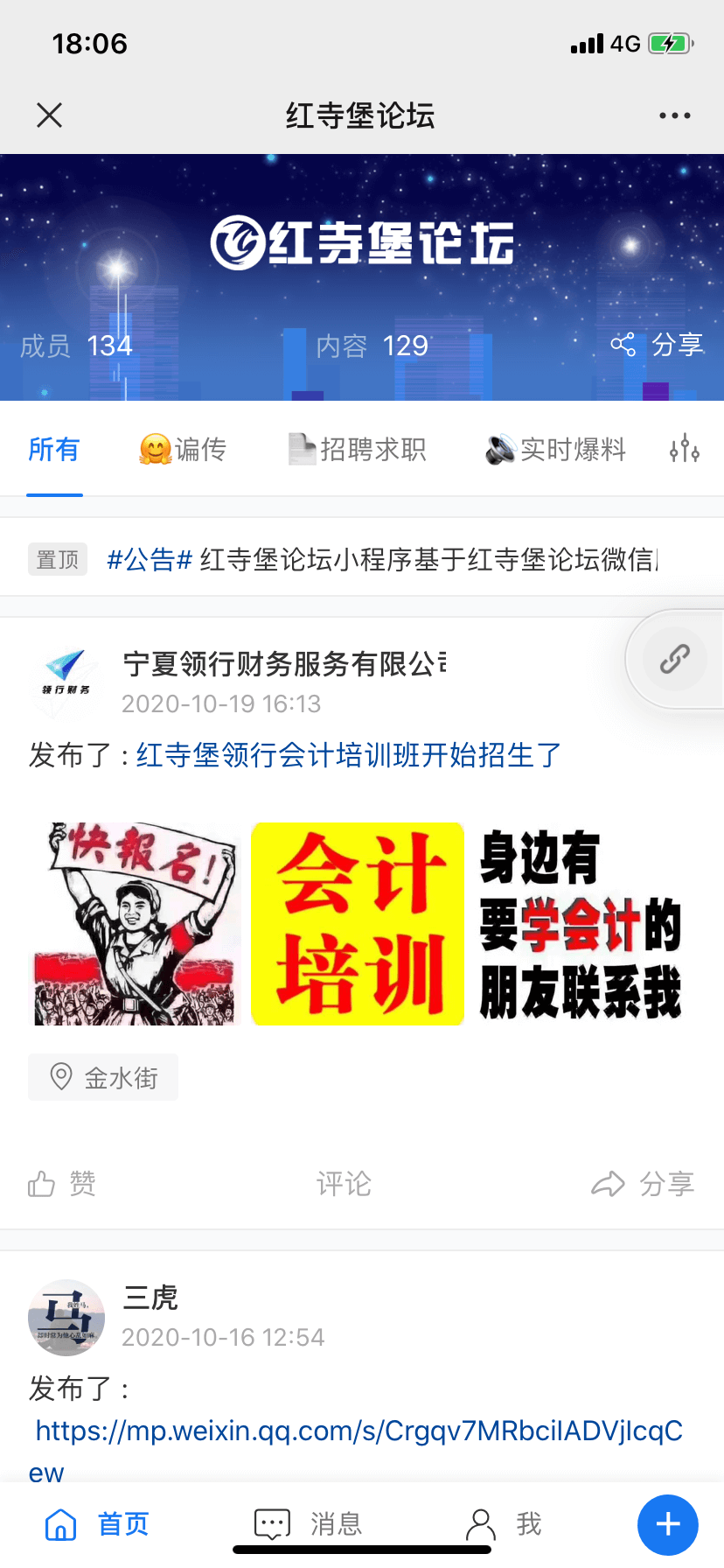Comment on the 会计培训班 post
The width and height of the screenshot is (724, 1568).
click(x=344, y=1184)
